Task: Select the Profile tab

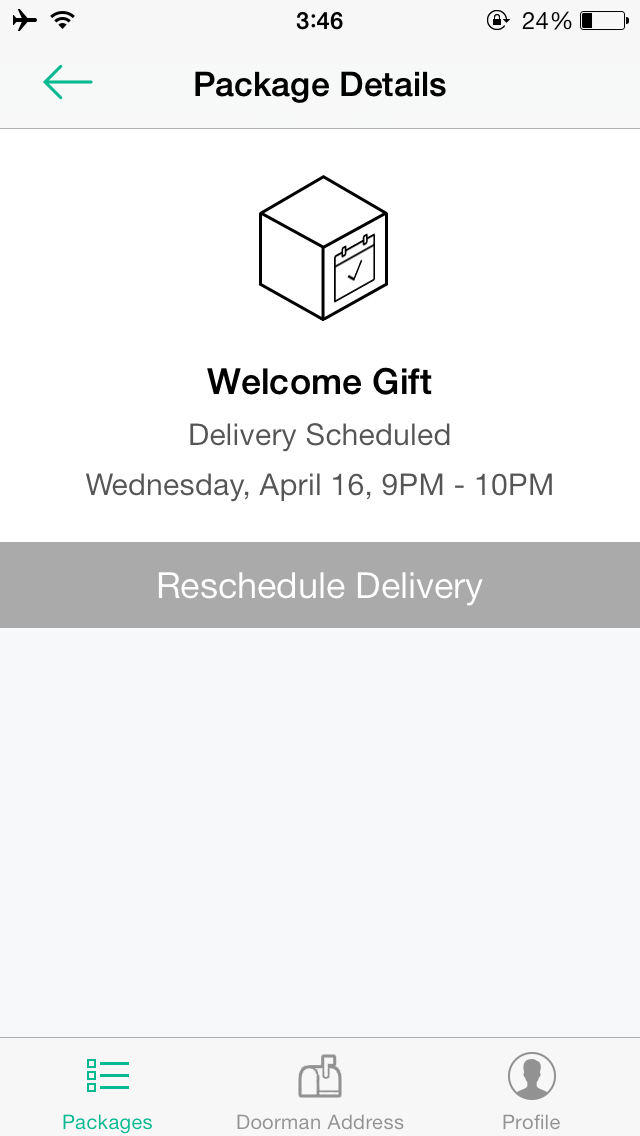Action: tap(531, 1092)
